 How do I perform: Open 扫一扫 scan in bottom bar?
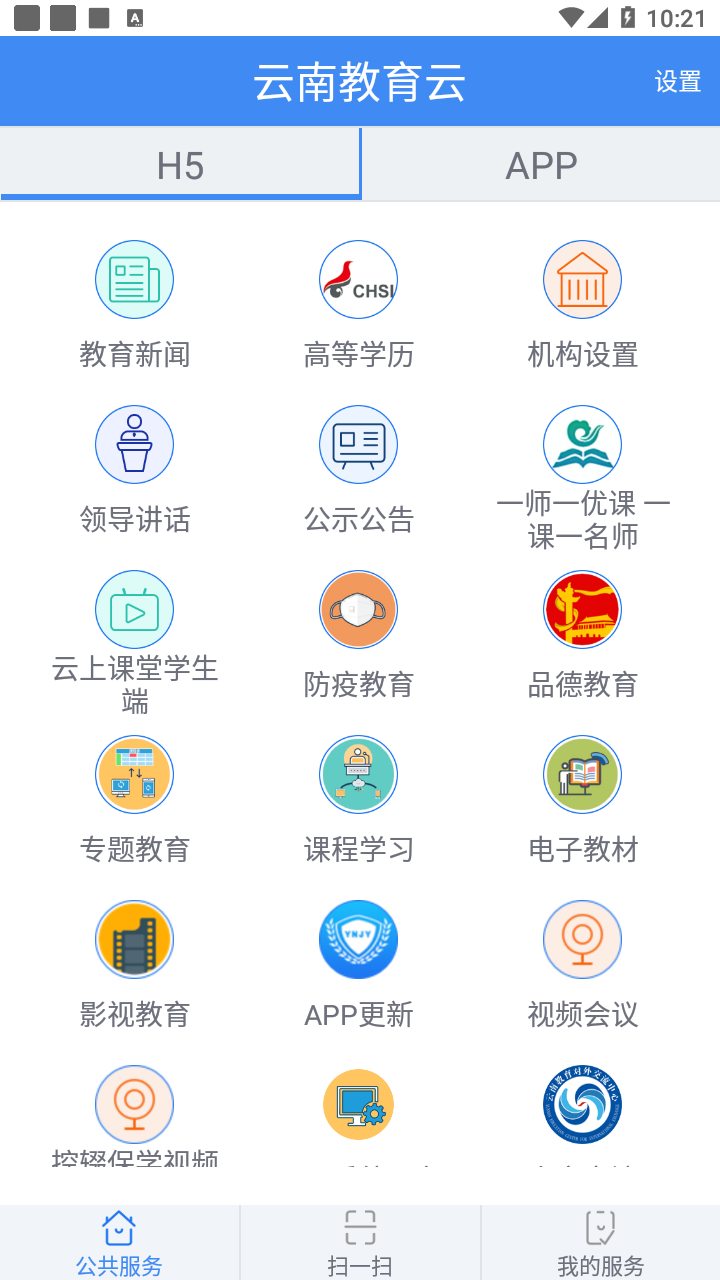click(359, 1240)
